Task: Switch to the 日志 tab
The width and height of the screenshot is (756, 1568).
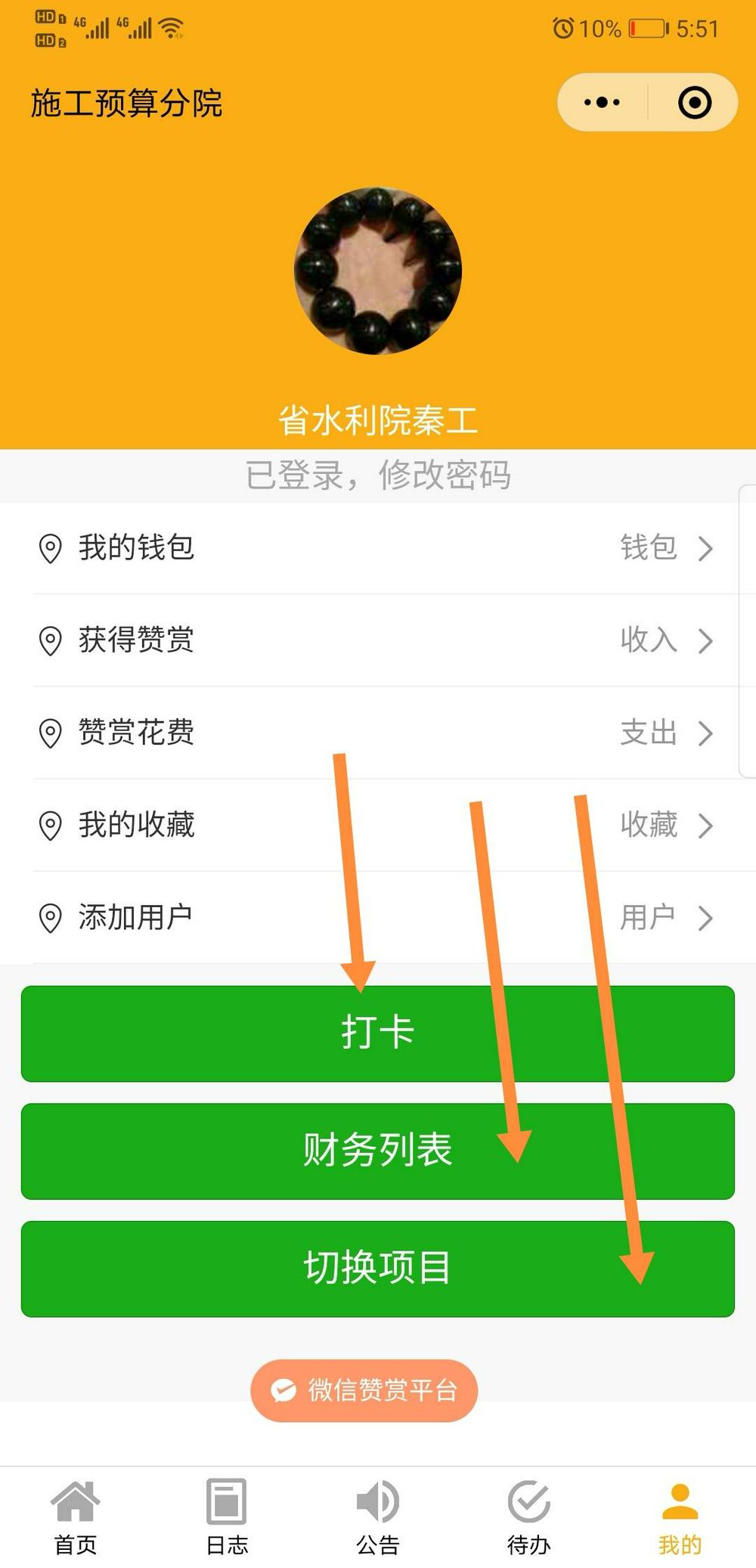Action: point(227,1517)
